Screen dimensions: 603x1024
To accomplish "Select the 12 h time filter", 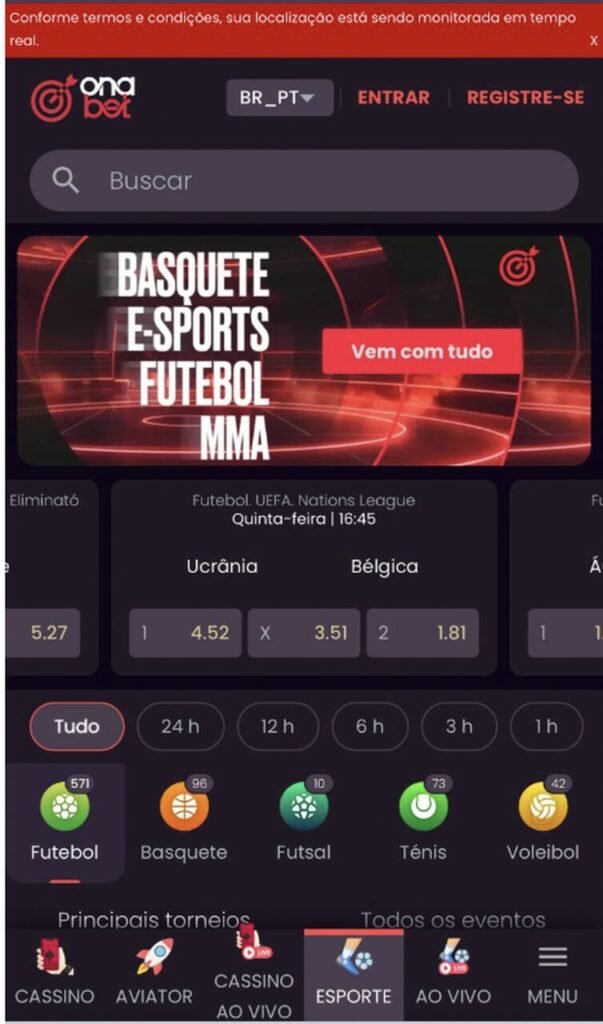I will (x=277, y=726).
